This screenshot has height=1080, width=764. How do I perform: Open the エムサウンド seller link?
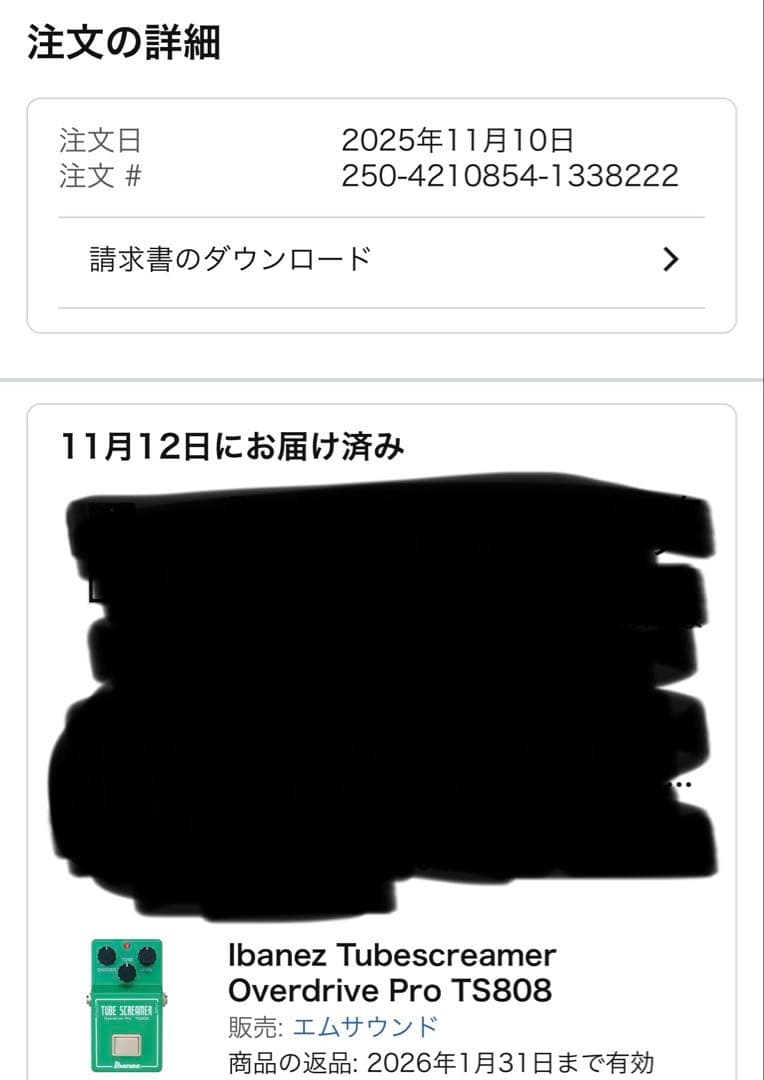[x=365, y=1027]
